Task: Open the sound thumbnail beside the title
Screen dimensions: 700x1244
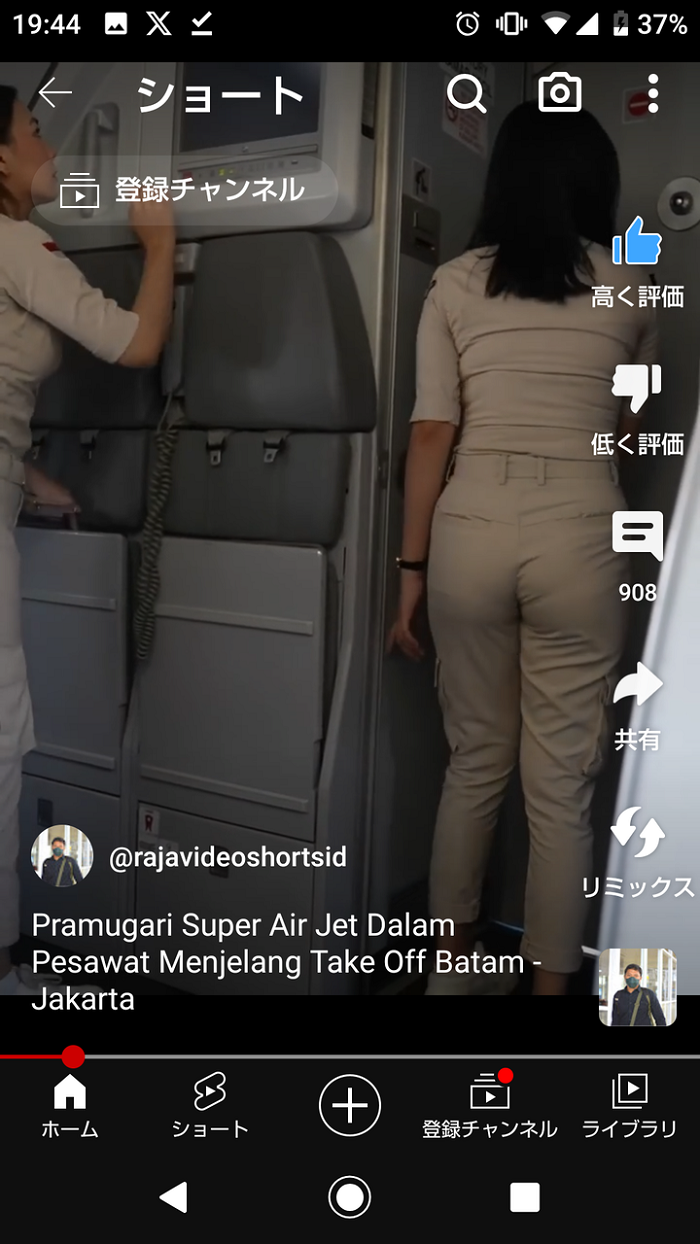Action: point(637,987)
